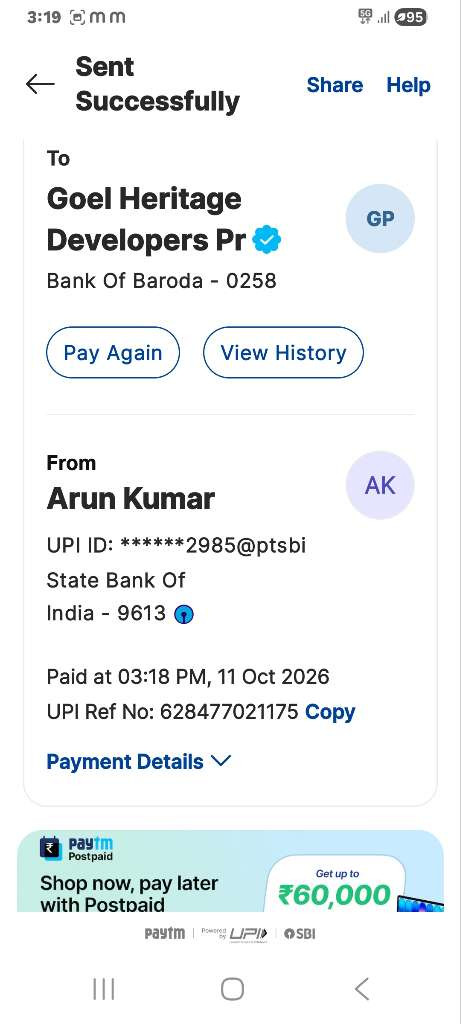Open View History with this payee
The height and width of the screenshot is (1024, 461).
tap(283, 353)
